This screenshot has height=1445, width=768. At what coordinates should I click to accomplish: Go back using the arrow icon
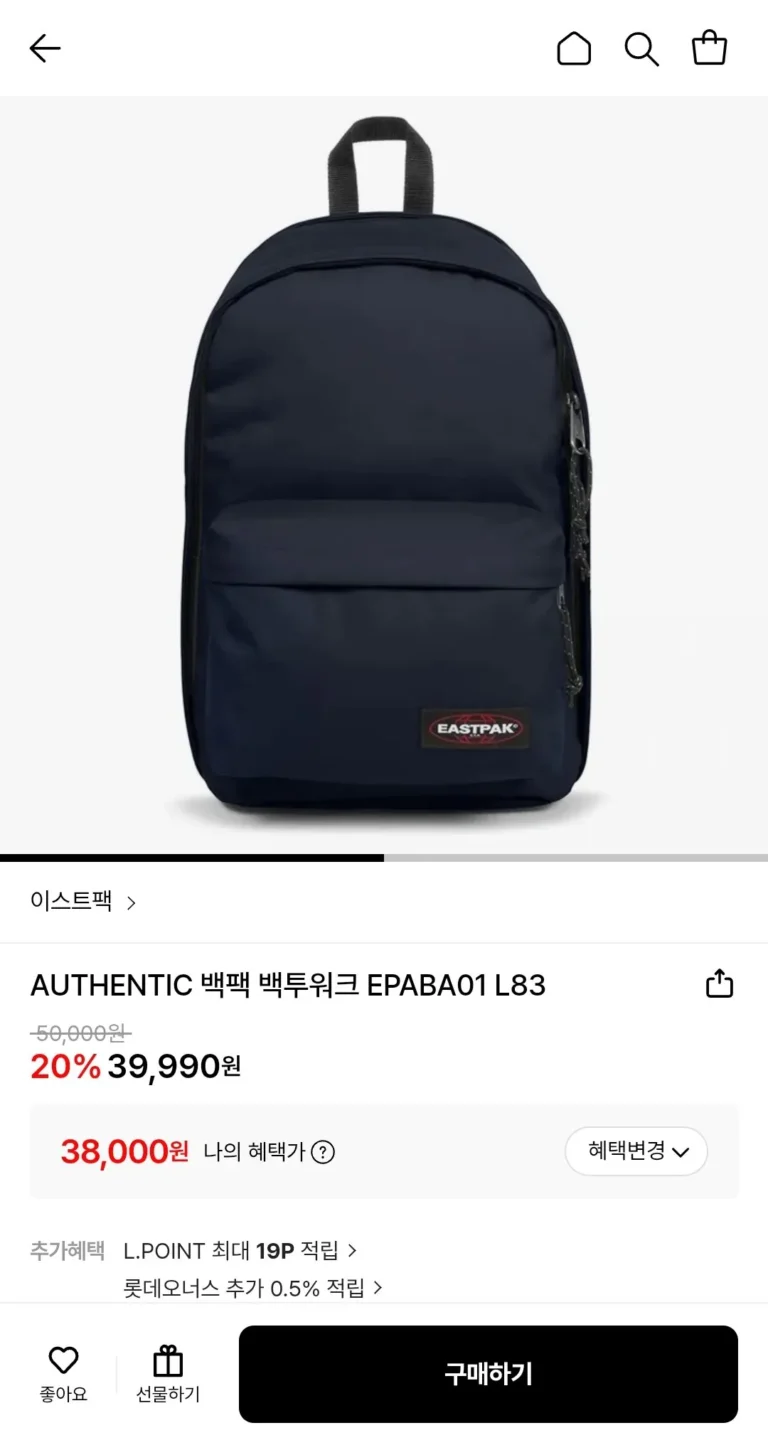click(45, 48)
